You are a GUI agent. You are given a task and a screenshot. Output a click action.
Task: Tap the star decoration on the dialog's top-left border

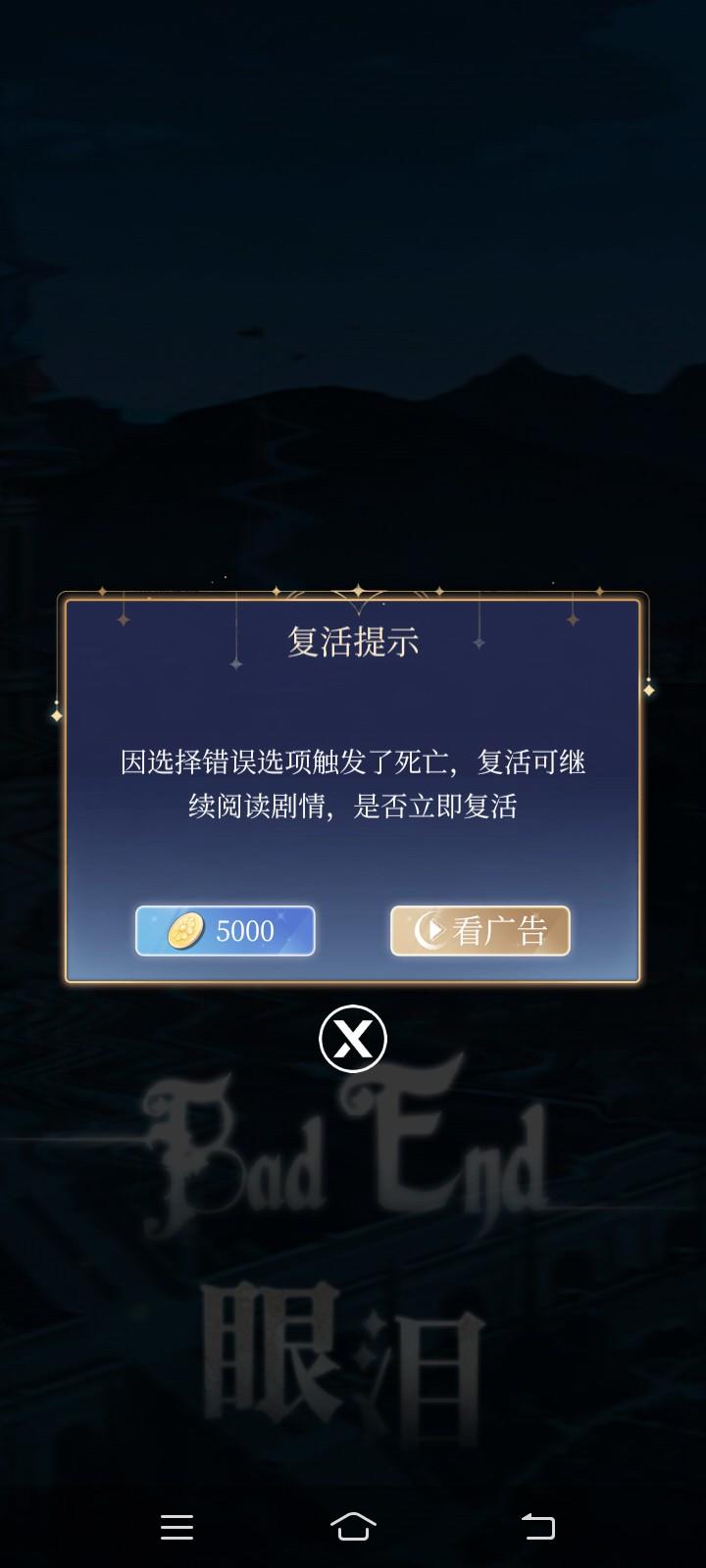pos(101,592)
